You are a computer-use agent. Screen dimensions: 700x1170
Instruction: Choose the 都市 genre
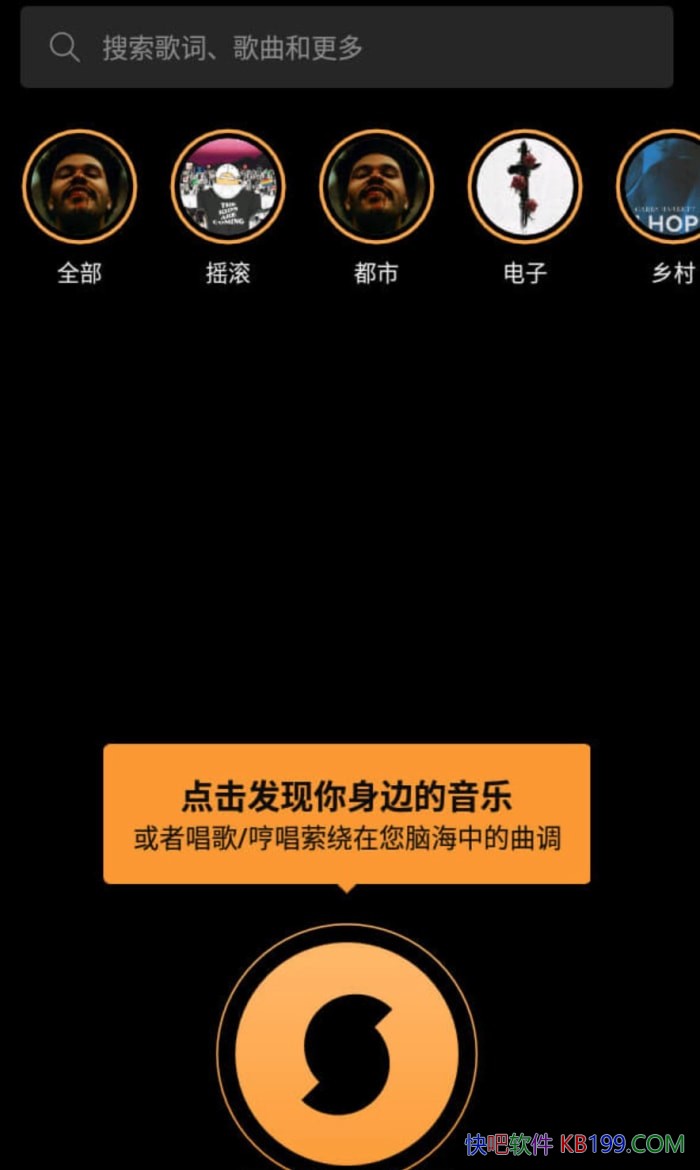(376, 187)
